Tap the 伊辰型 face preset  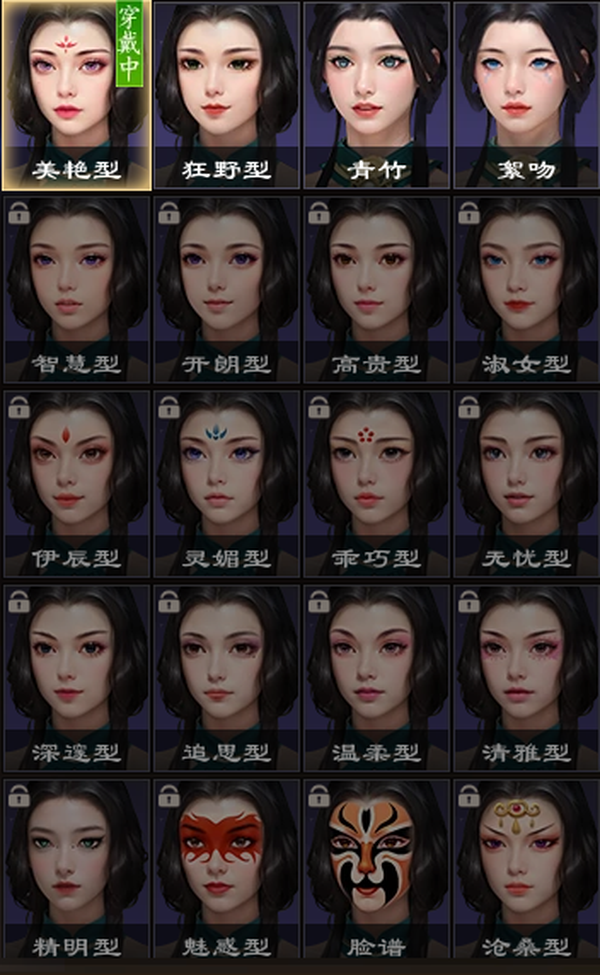(x=76, y=484)
